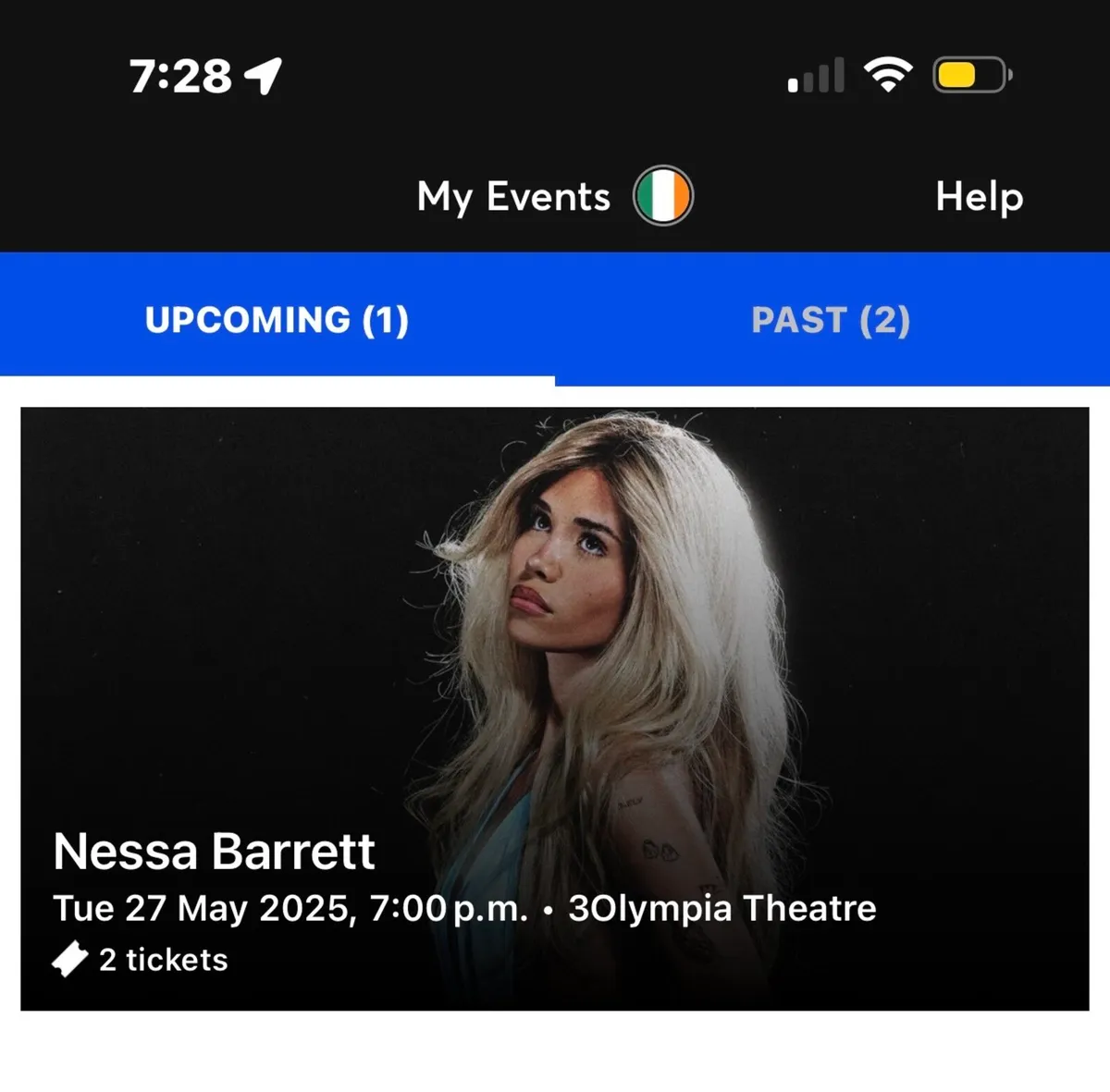Change country via the Ireland flag icon
Screen dimensions: 1110x1092
(662, 196)
